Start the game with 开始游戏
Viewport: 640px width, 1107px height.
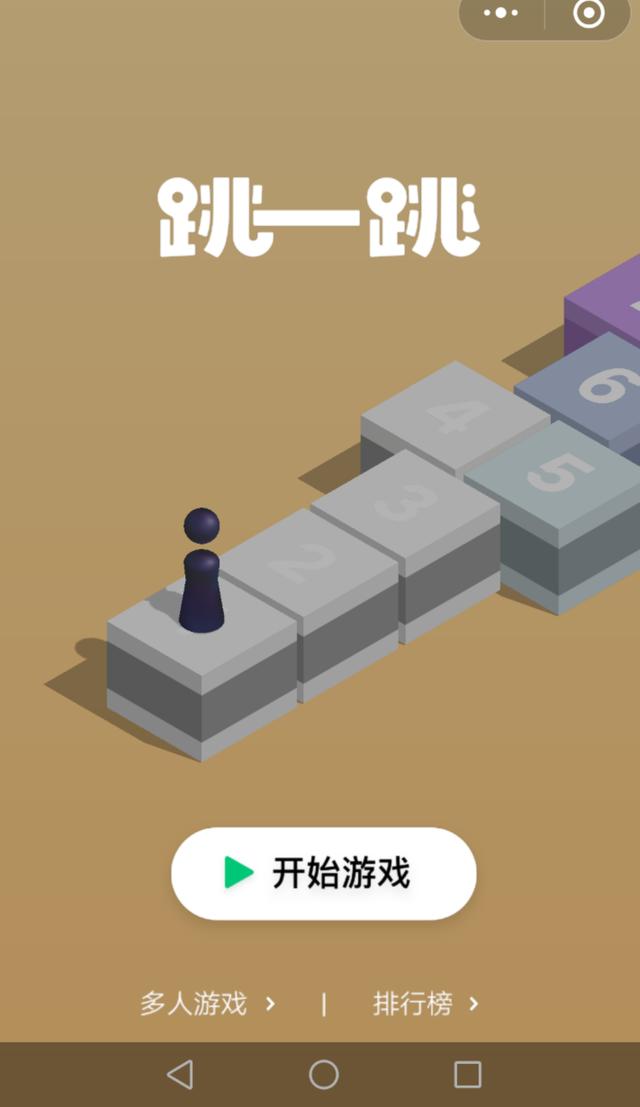323,873
